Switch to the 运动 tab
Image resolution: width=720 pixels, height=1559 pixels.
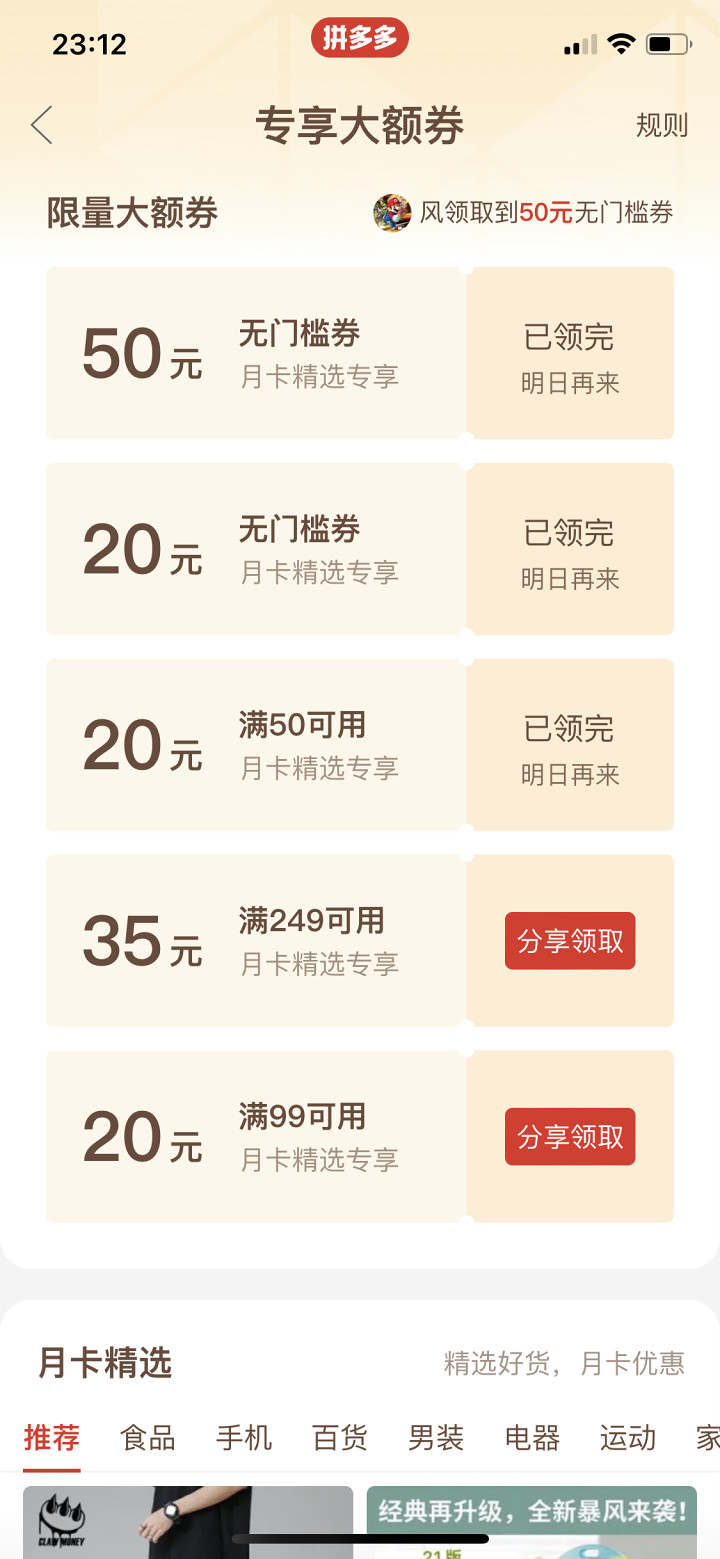pos(628,1438)
